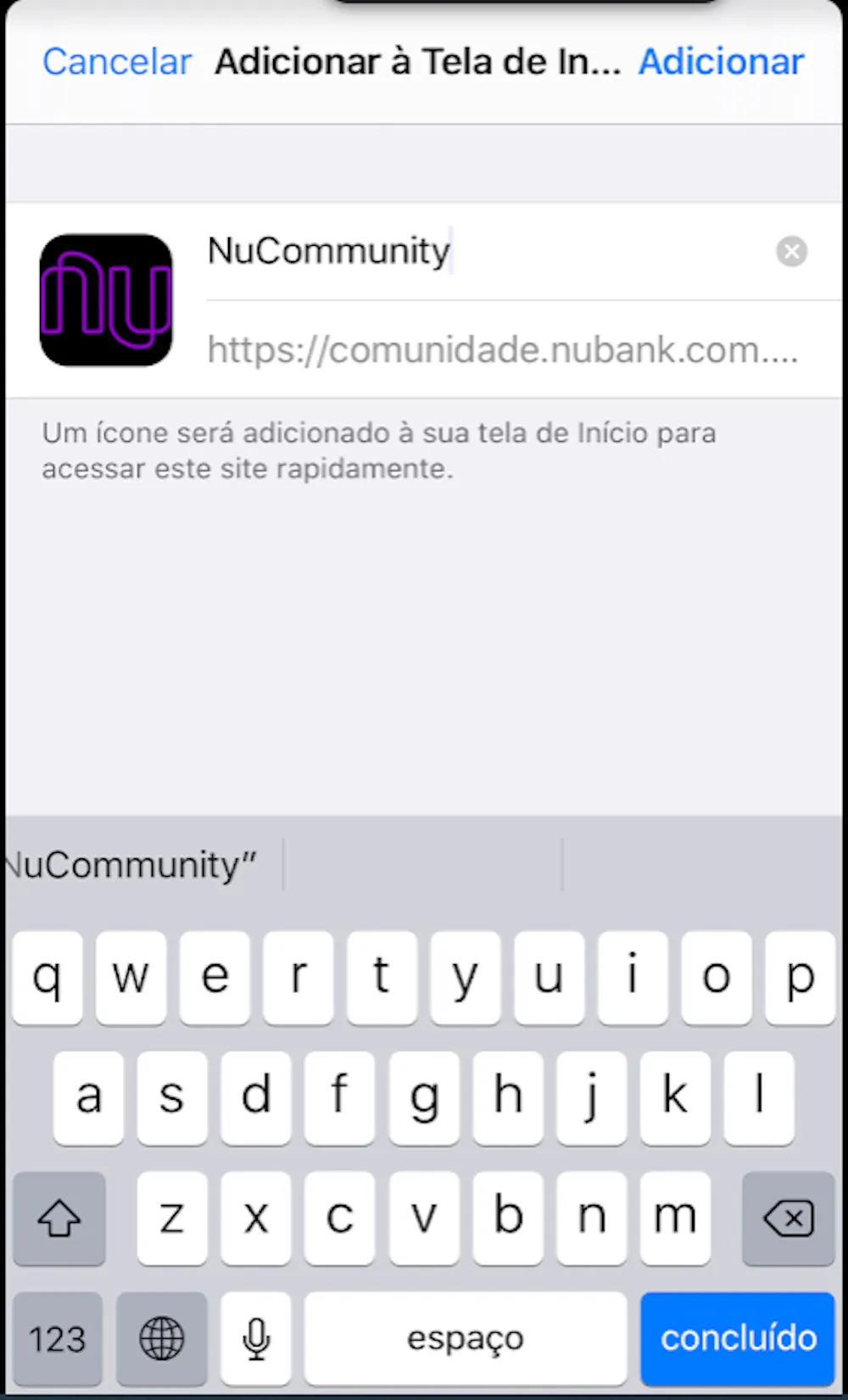Clear the NuCommunity name field
The image size is (848, 1400).
tap(791, 252)
